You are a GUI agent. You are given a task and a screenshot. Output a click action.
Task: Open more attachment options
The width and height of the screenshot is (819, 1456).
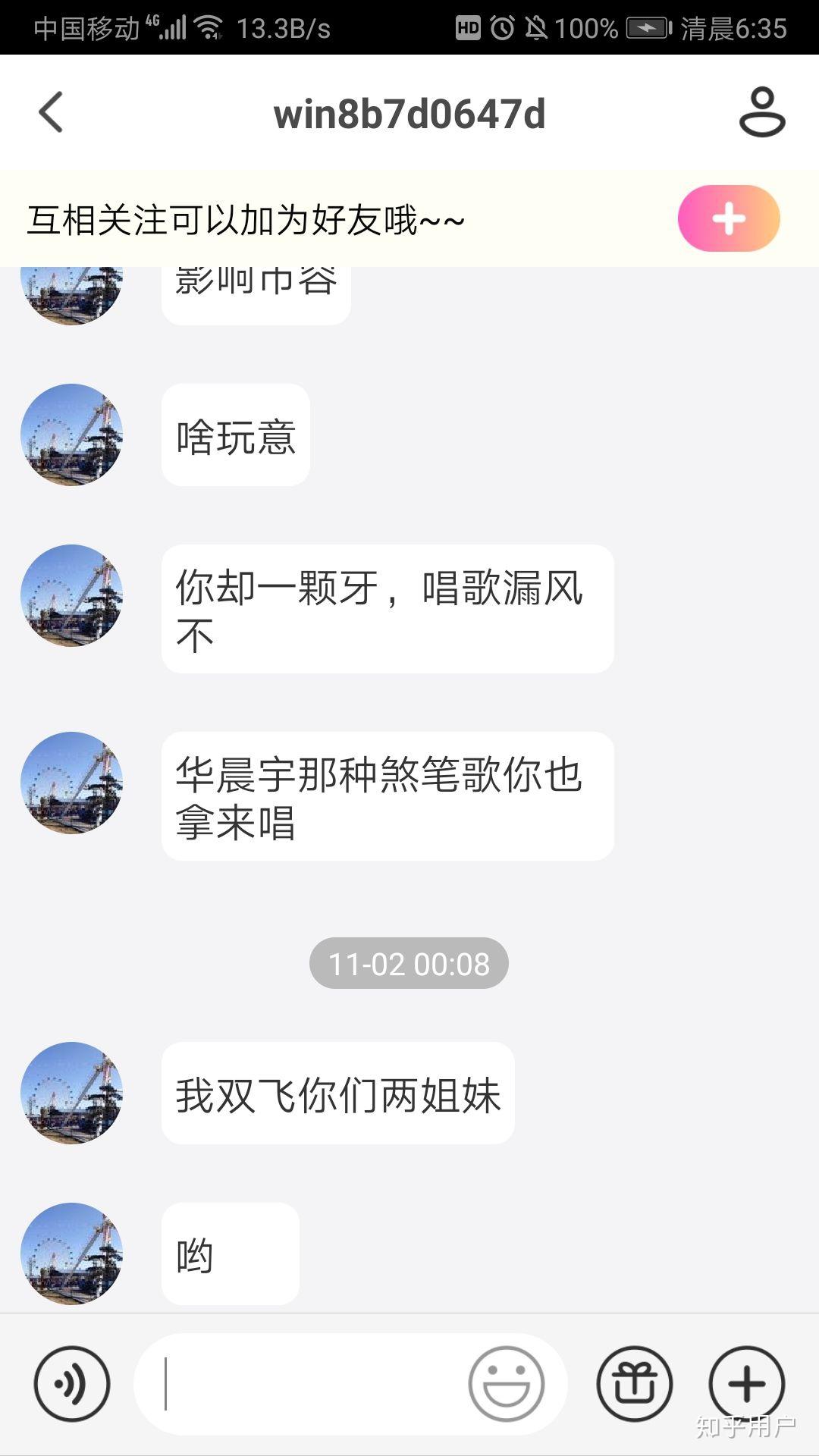point(746,1383)
